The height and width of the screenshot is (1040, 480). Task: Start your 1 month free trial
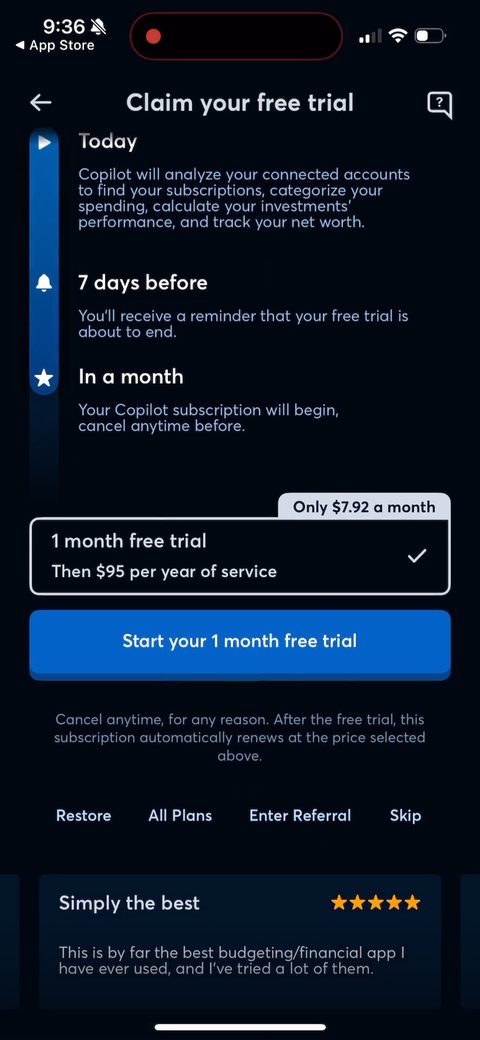point(240,642)
